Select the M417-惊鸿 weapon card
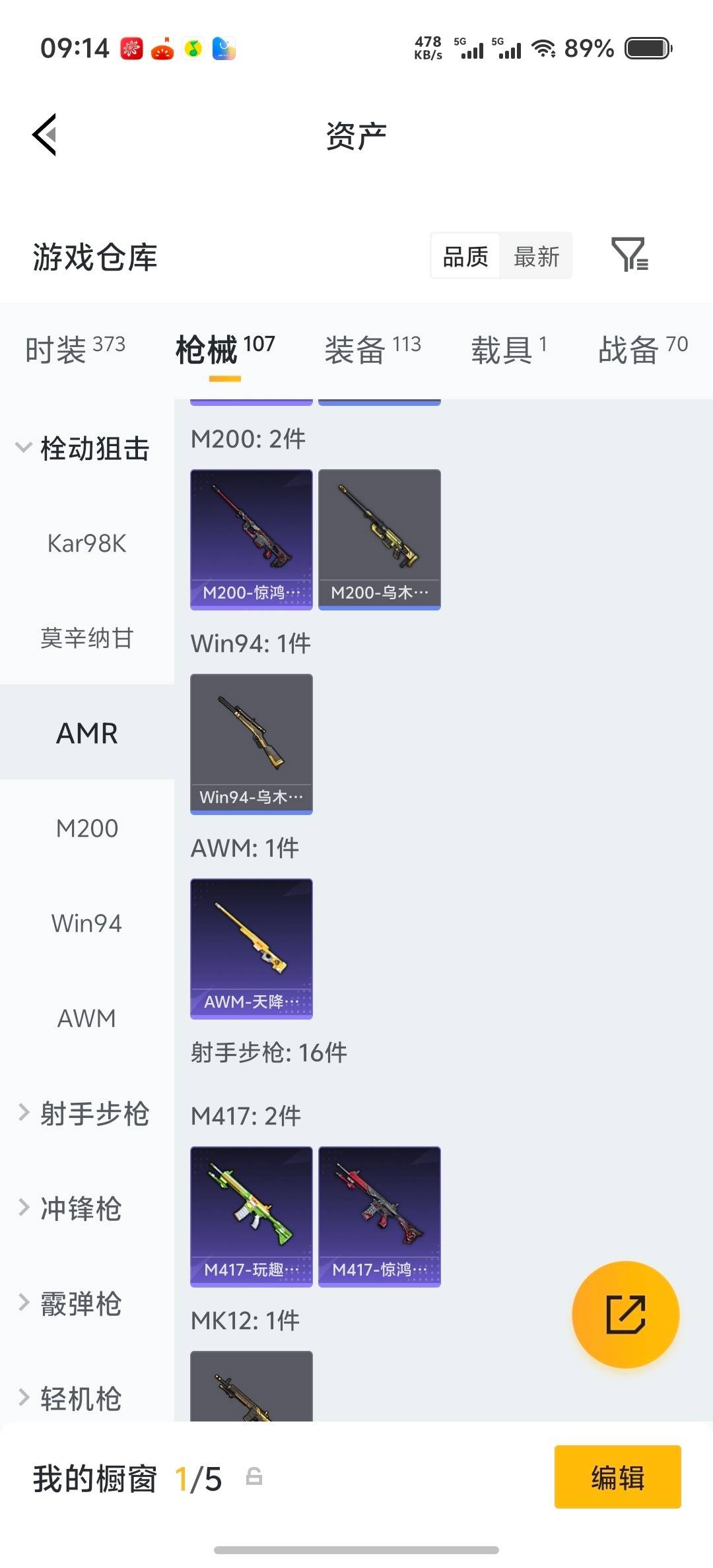Image resolution: width=713 pixels, height=1568 pixels. pyautogui.click(x=379, y=1216)
